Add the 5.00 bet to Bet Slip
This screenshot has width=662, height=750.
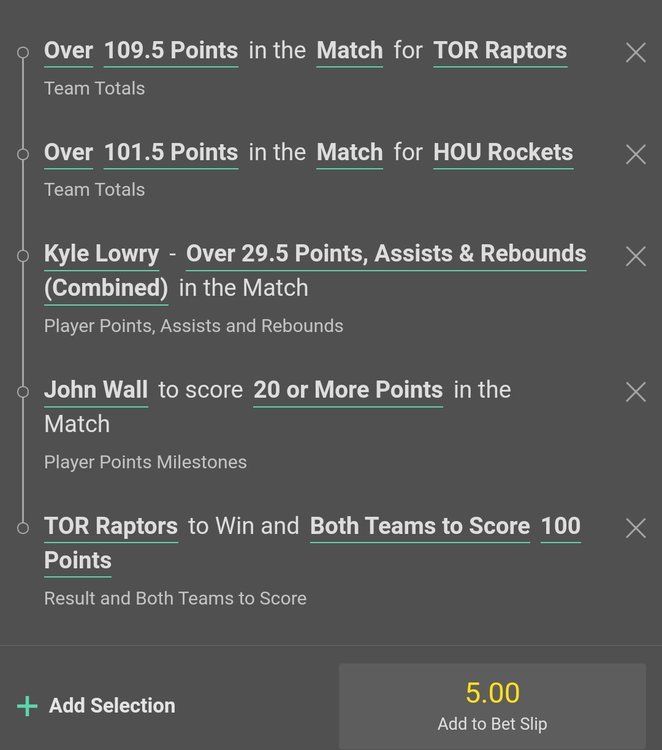492,705
